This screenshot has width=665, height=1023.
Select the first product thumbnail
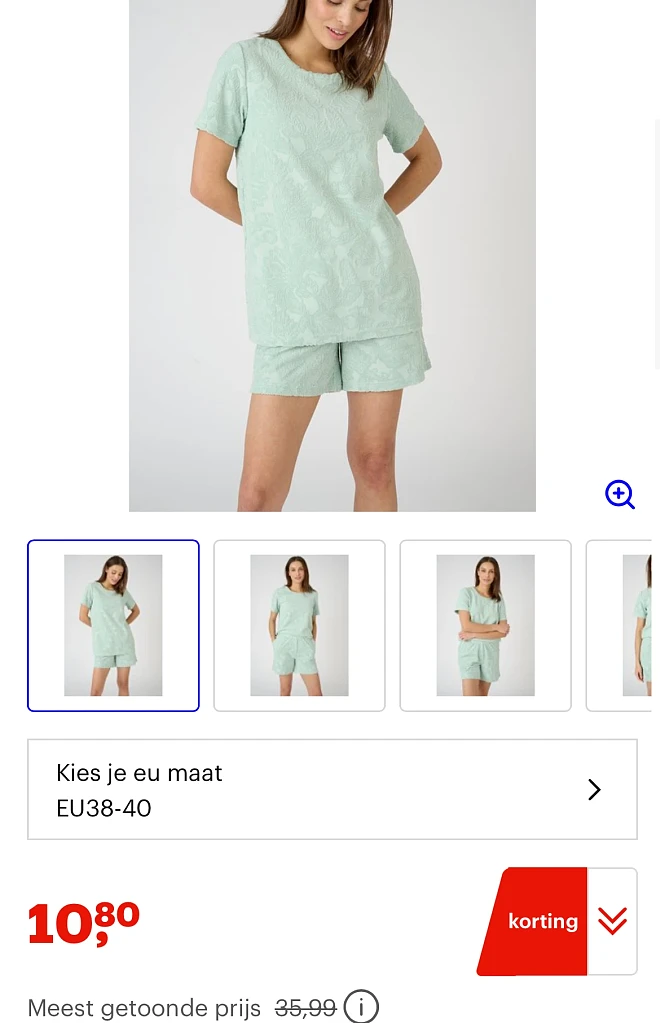click(x=113, y=625)
